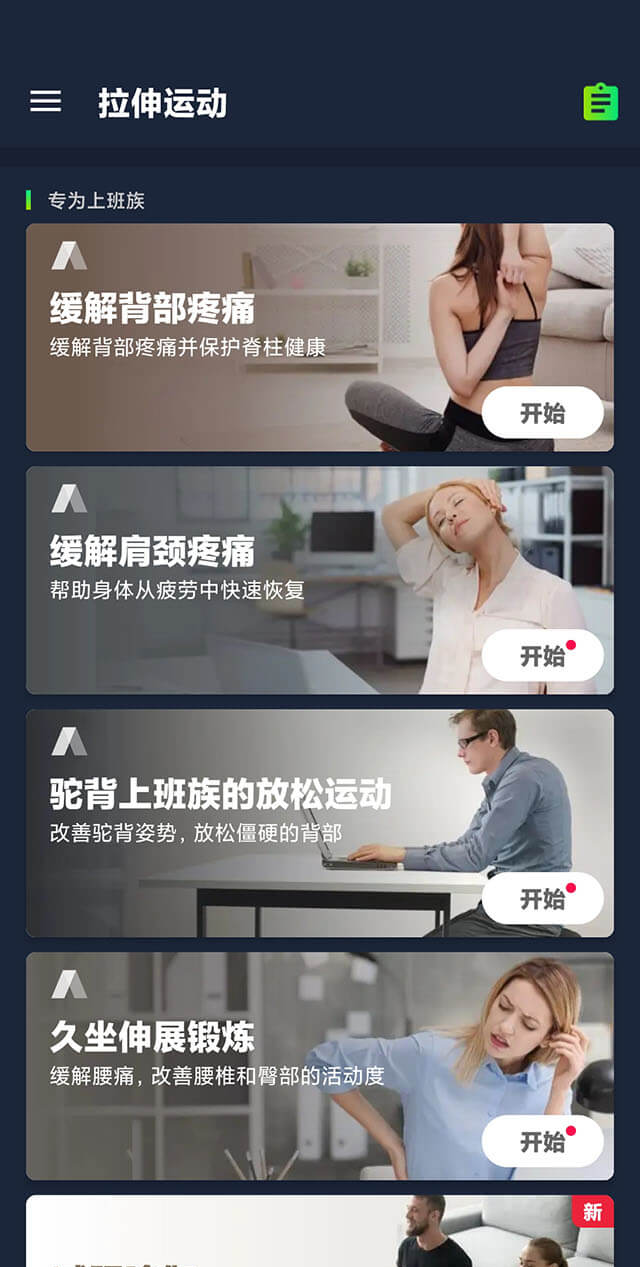Viewport: 640px width, 1267px height.
Task: Start the 驼背上班族的放松运动 workout
Action: (542, 899)
